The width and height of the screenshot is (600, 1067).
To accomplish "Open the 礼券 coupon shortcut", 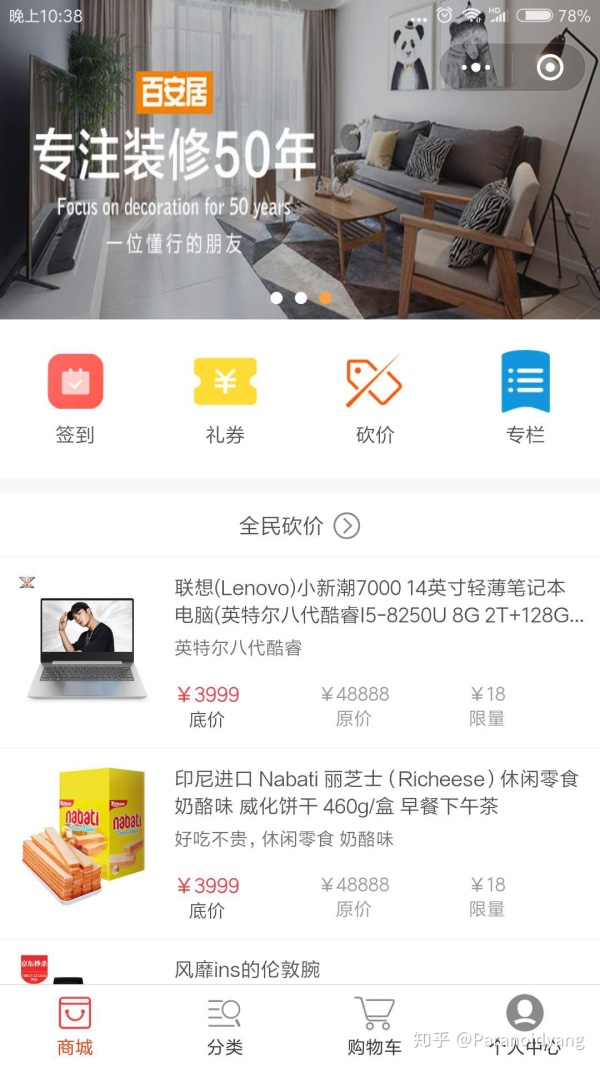I will click(x=225, y=399).
